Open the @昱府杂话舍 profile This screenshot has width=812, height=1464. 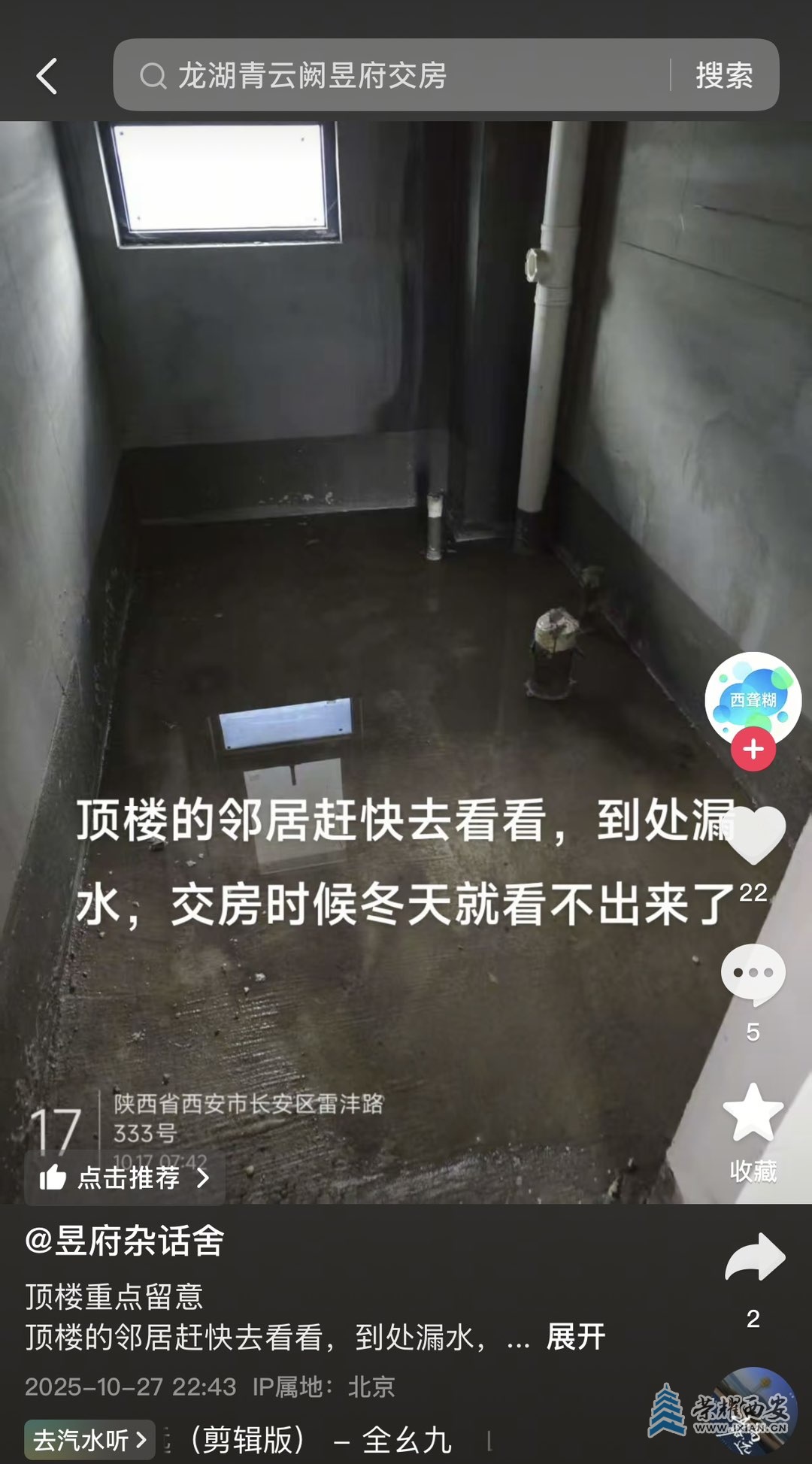125,1241
